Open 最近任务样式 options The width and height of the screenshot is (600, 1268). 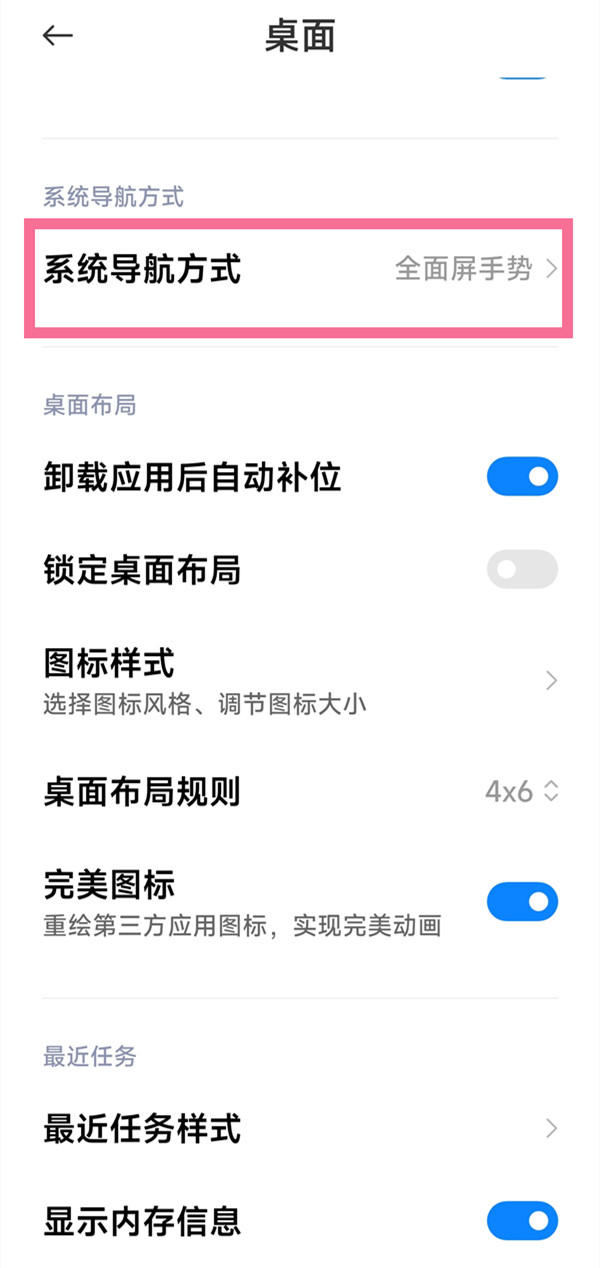tap(299, 1129)
